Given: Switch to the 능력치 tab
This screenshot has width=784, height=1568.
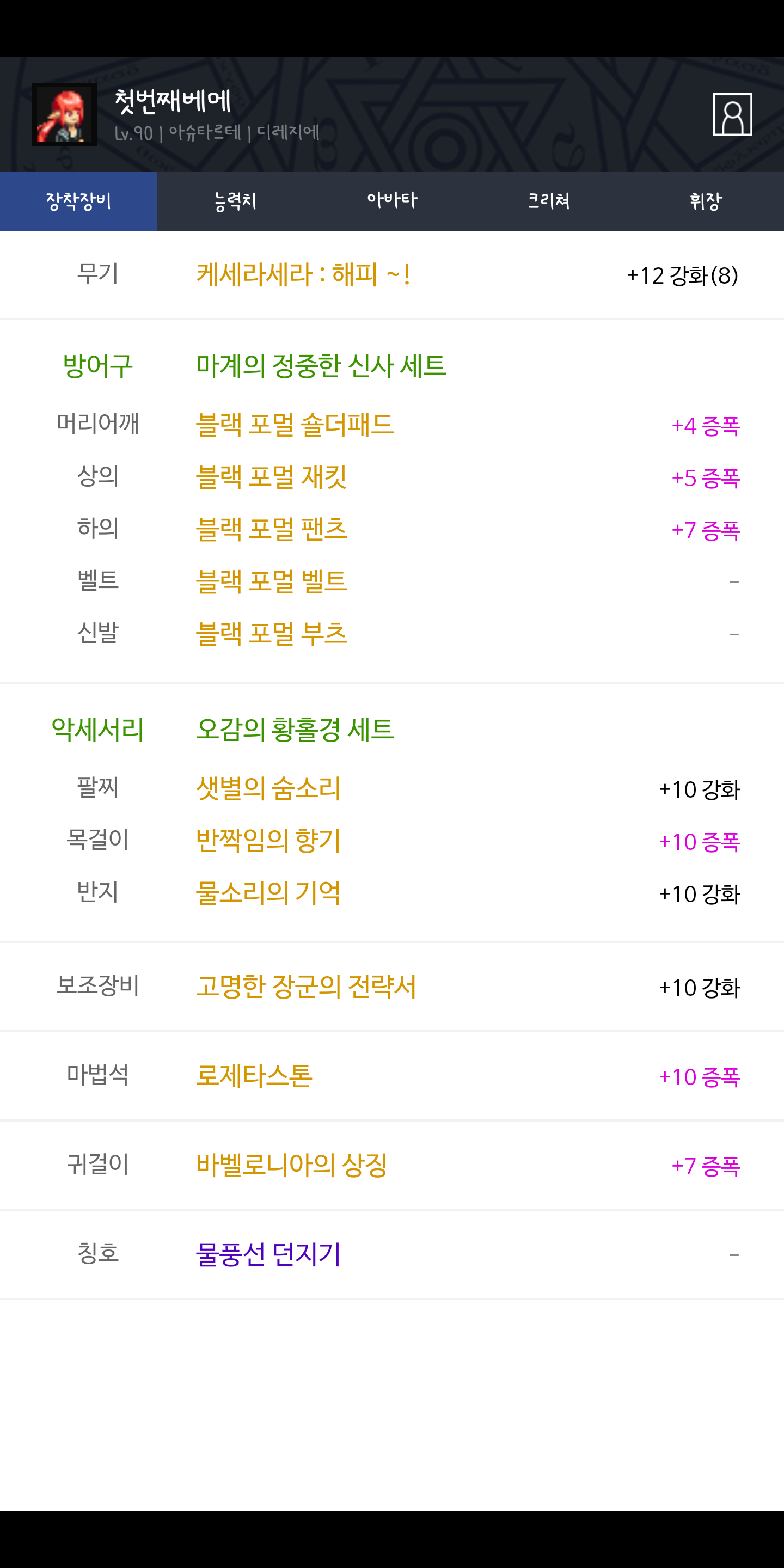Looking at the screenshot, I should [235, 201].
